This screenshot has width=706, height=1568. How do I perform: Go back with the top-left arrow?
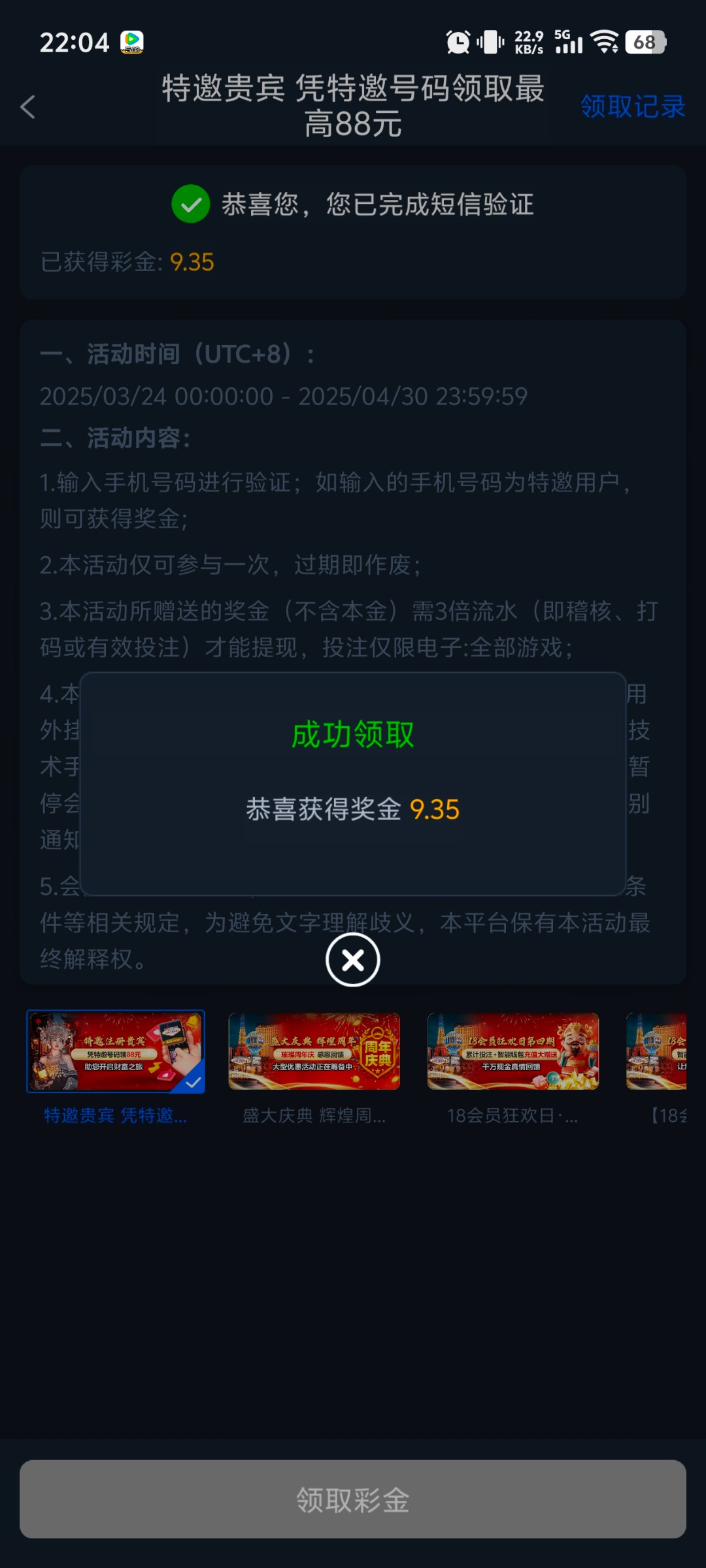(x=27, y=107)
